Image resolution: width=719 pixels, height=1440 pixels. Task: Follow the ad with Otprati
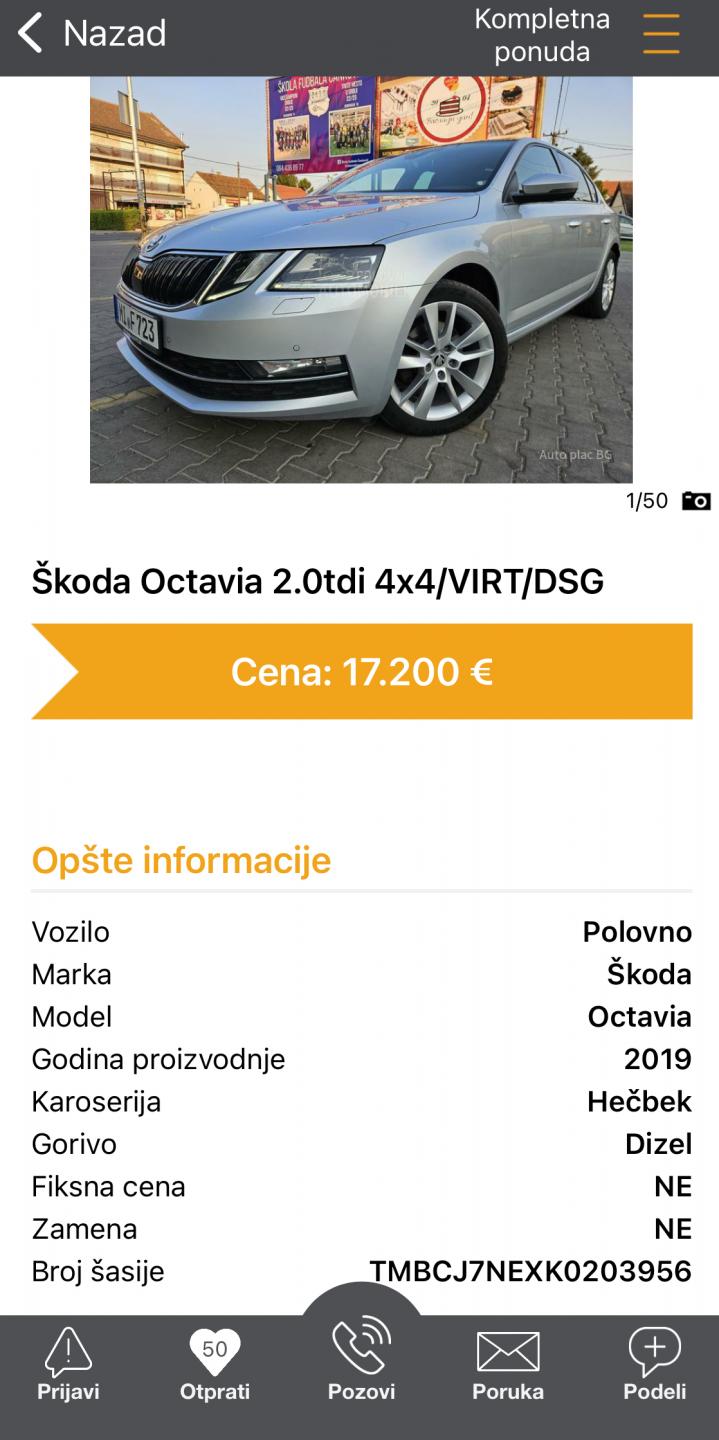pyautogui.click(x=215, y=1363)
